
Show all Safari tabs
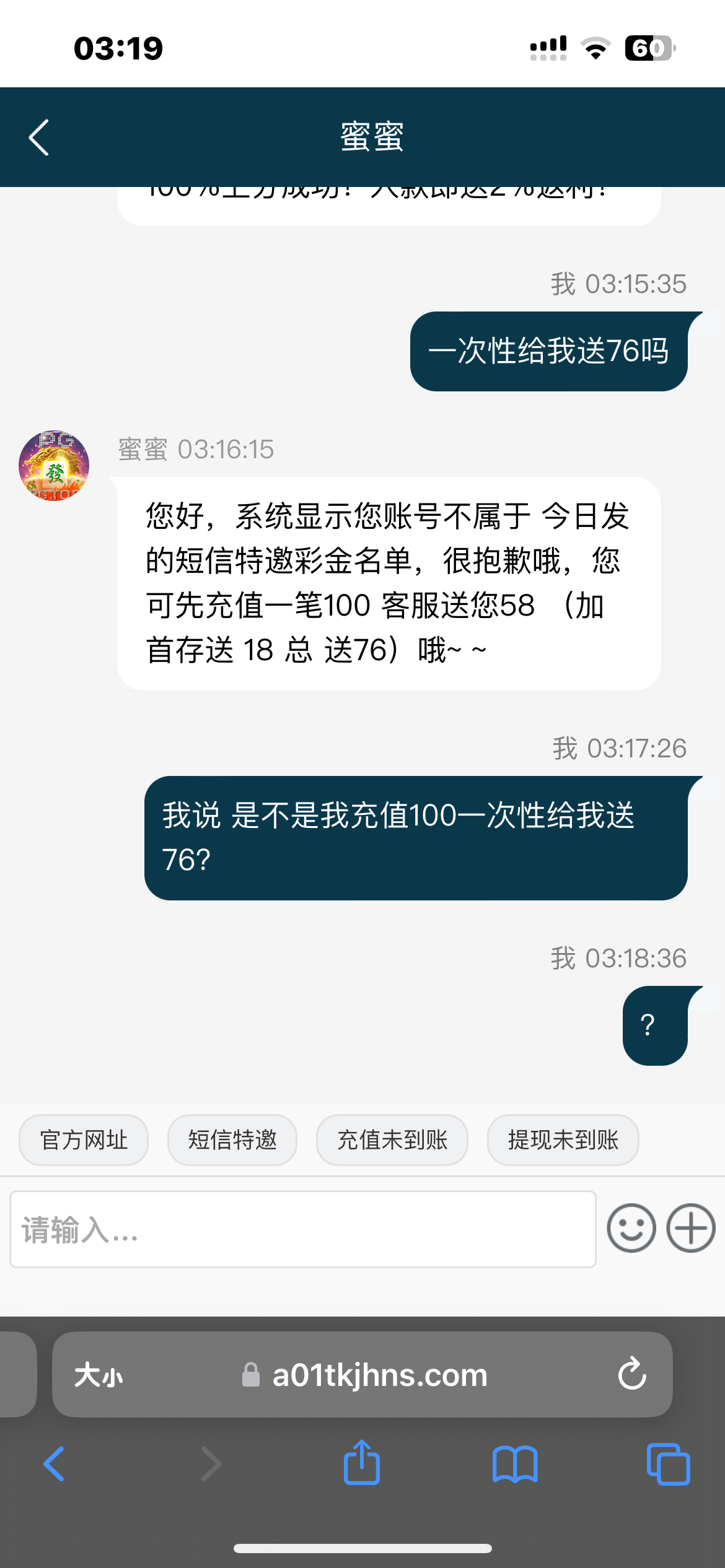pyautogui.click(x=668, y=1464)
